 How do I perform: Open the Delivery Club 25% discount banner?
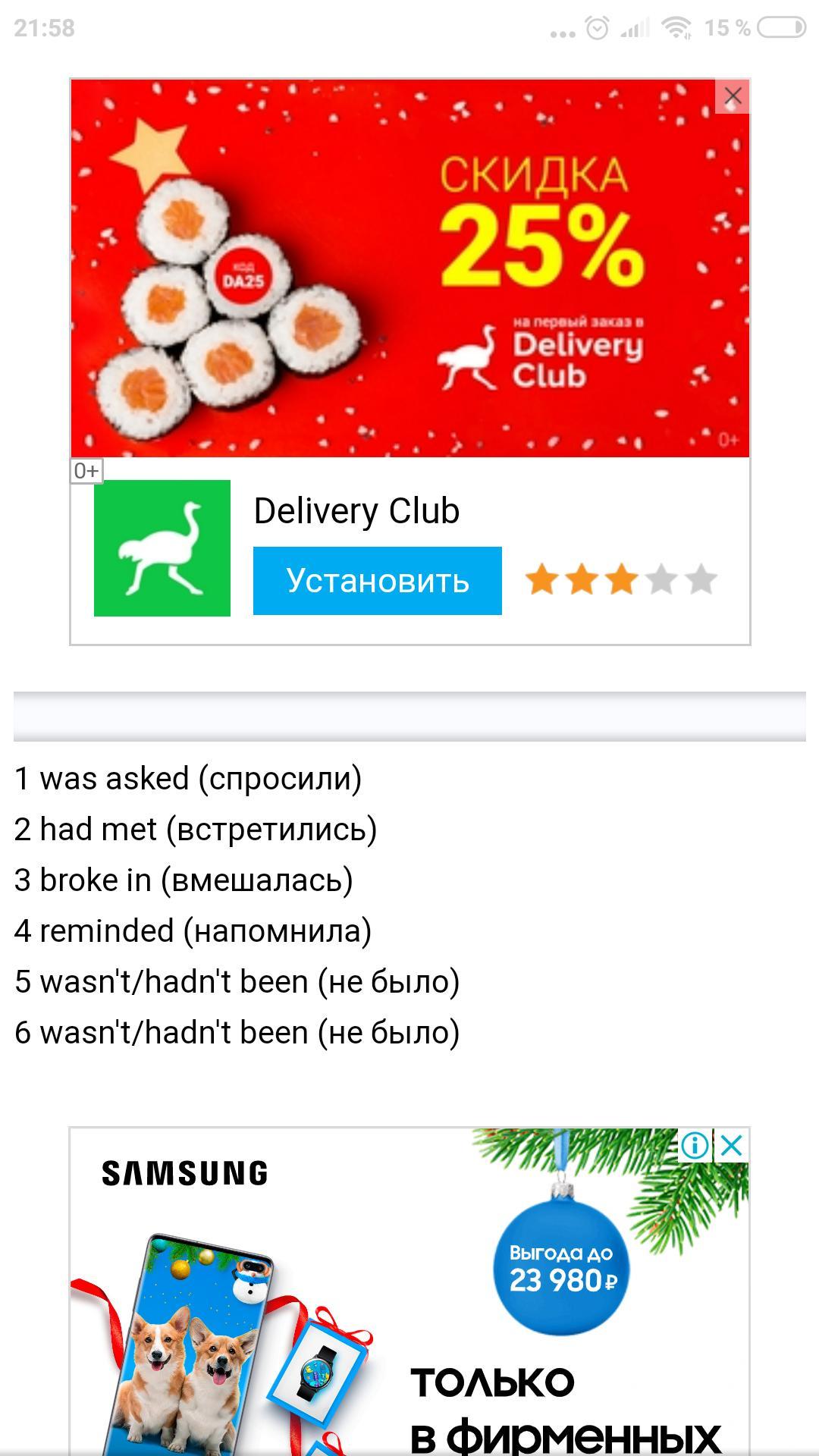pos(409,268)
